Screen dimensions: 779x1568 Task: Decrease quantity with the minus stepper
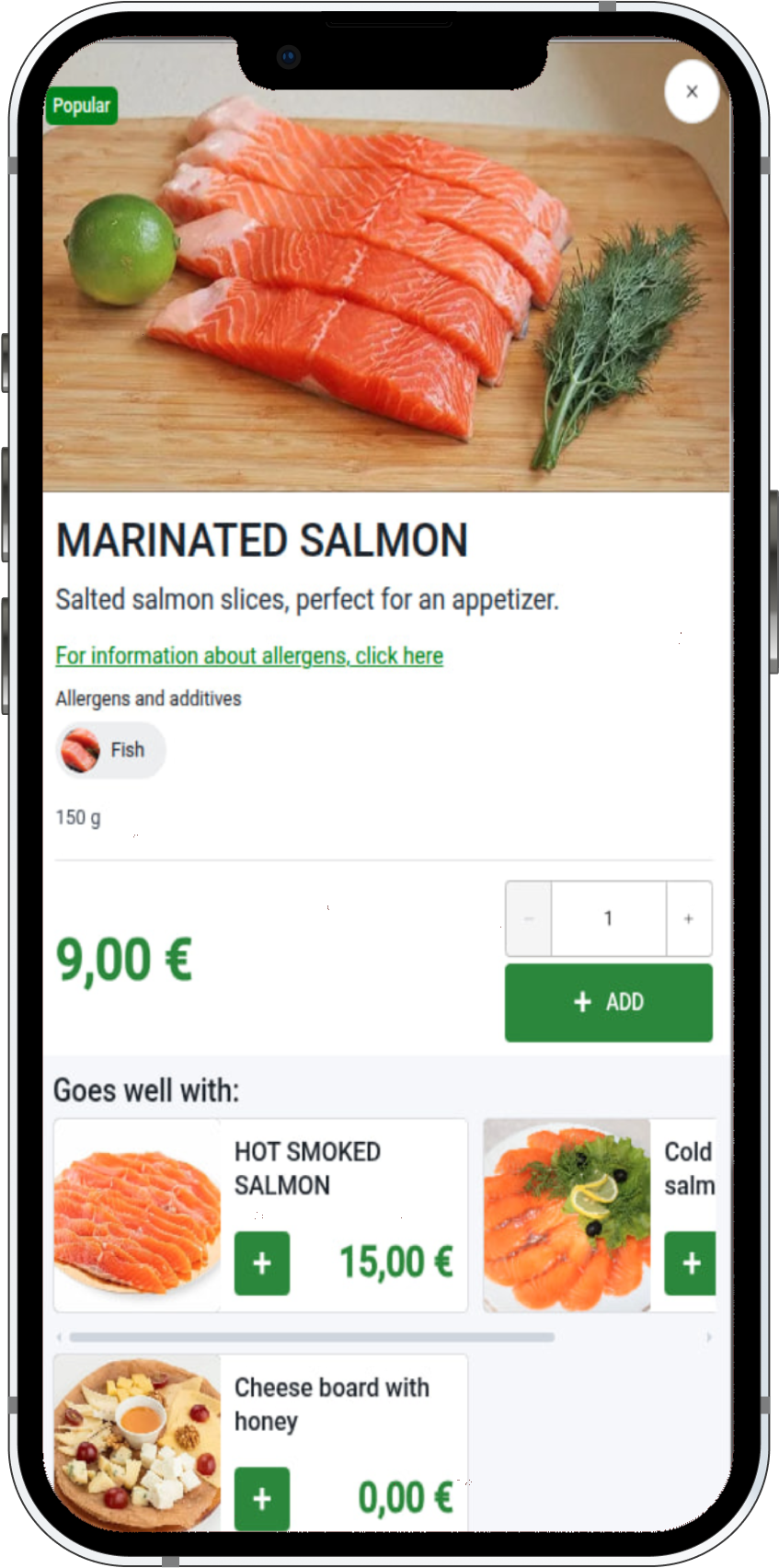point(529,918)
